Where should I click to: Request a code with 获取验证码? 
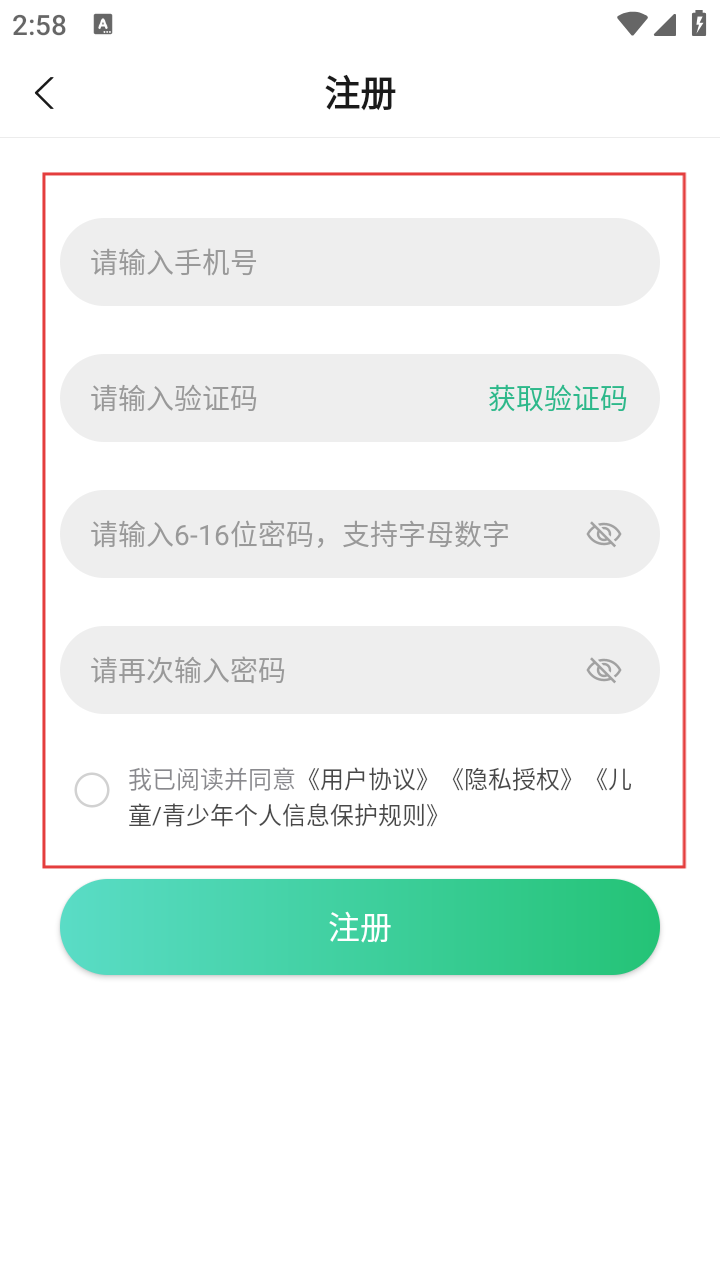[x=557, y=398]
